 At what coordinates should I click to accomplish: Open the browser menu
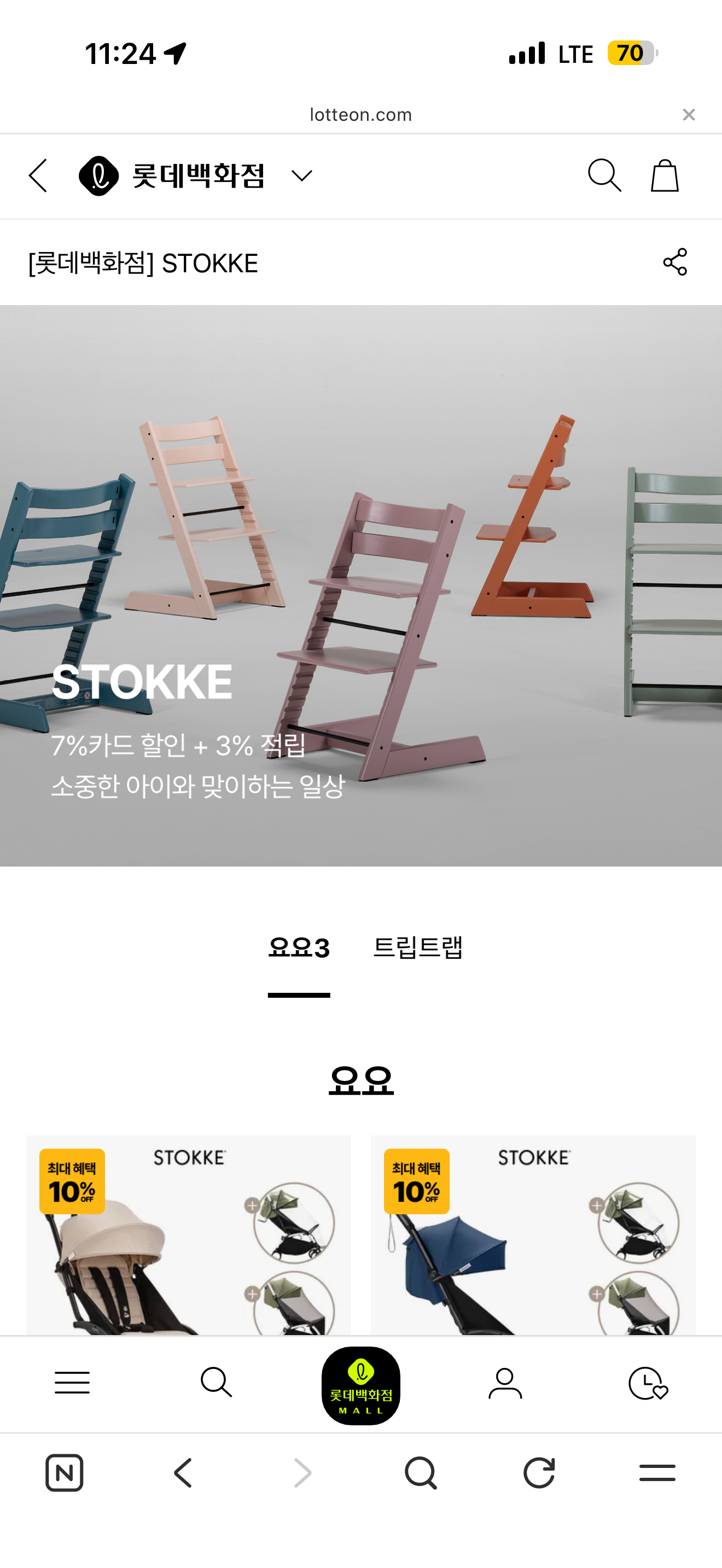[657, 1473]
